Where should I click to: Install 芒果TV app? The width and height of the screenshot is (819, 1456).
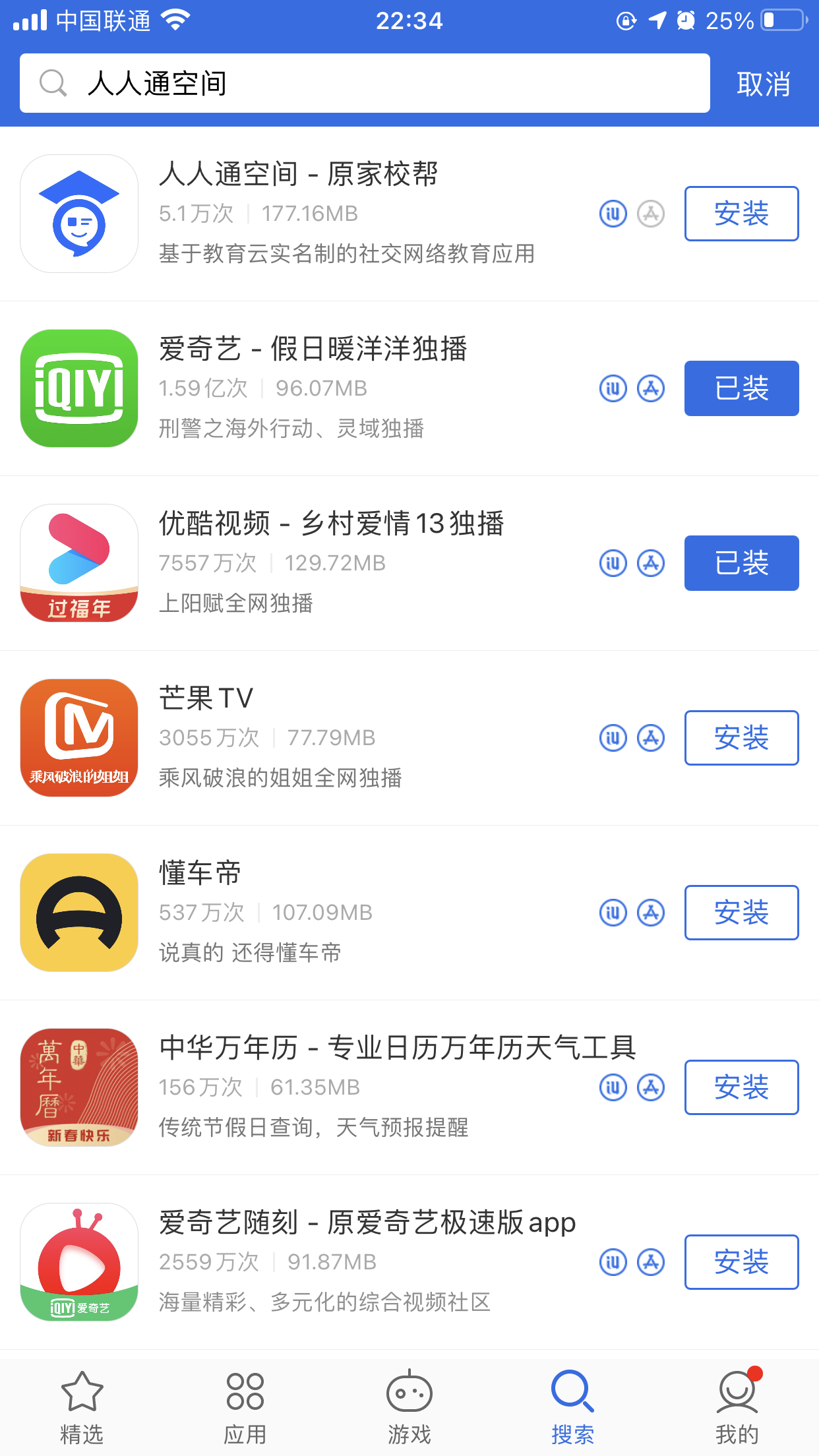pyautogui.click(x=741, y=738)
